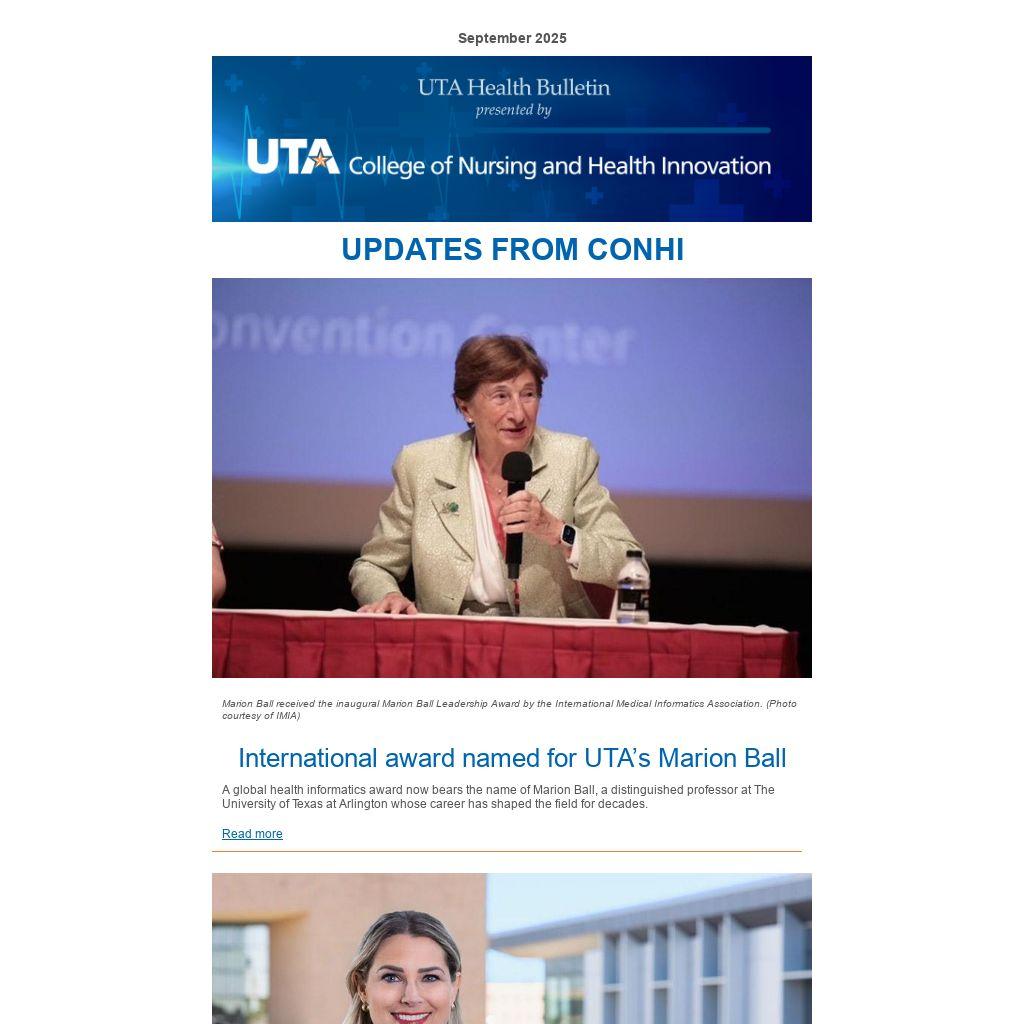Screen dimensions: 1024x1024
Task: Open the International award article title
Action: (x=512, y=758)
